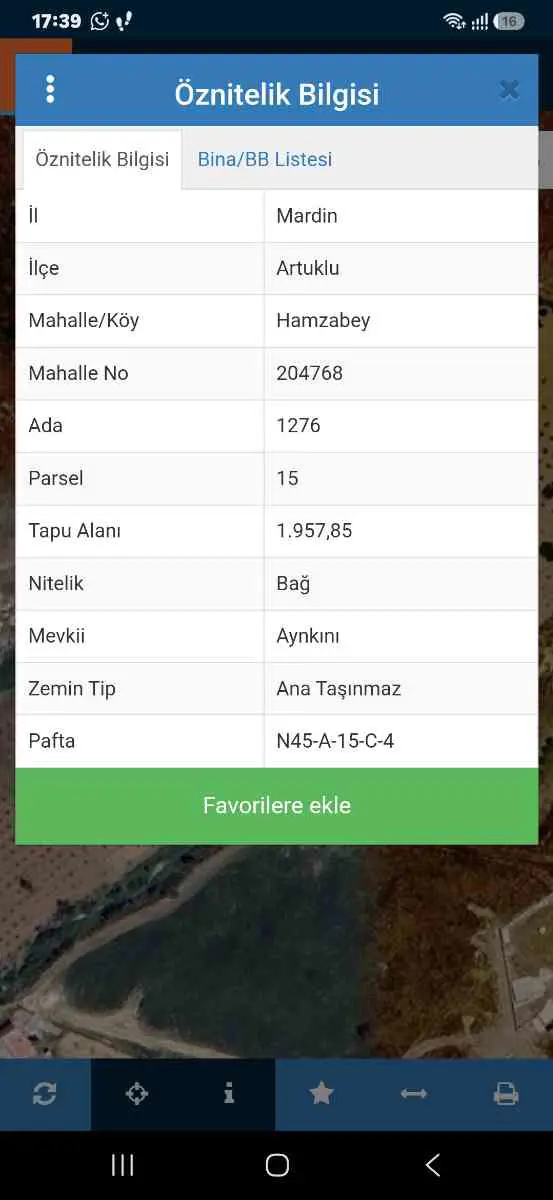Open recent apps from the navigation bar
This screenshot has height=1200, width=553.
[122, 1165]
